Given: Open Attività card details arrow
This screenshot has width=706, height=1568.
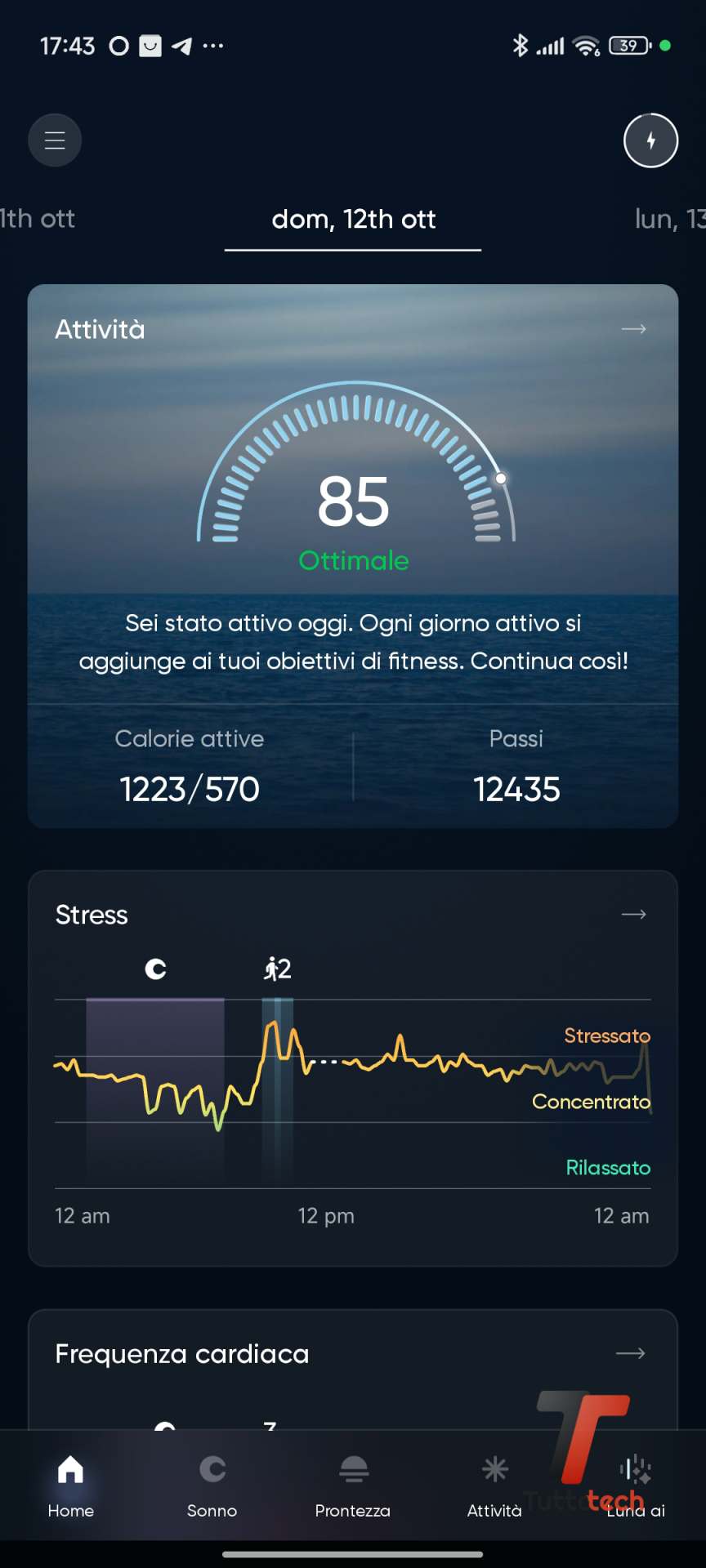Looking at the screenshot, I should click(x=633, y=329).
